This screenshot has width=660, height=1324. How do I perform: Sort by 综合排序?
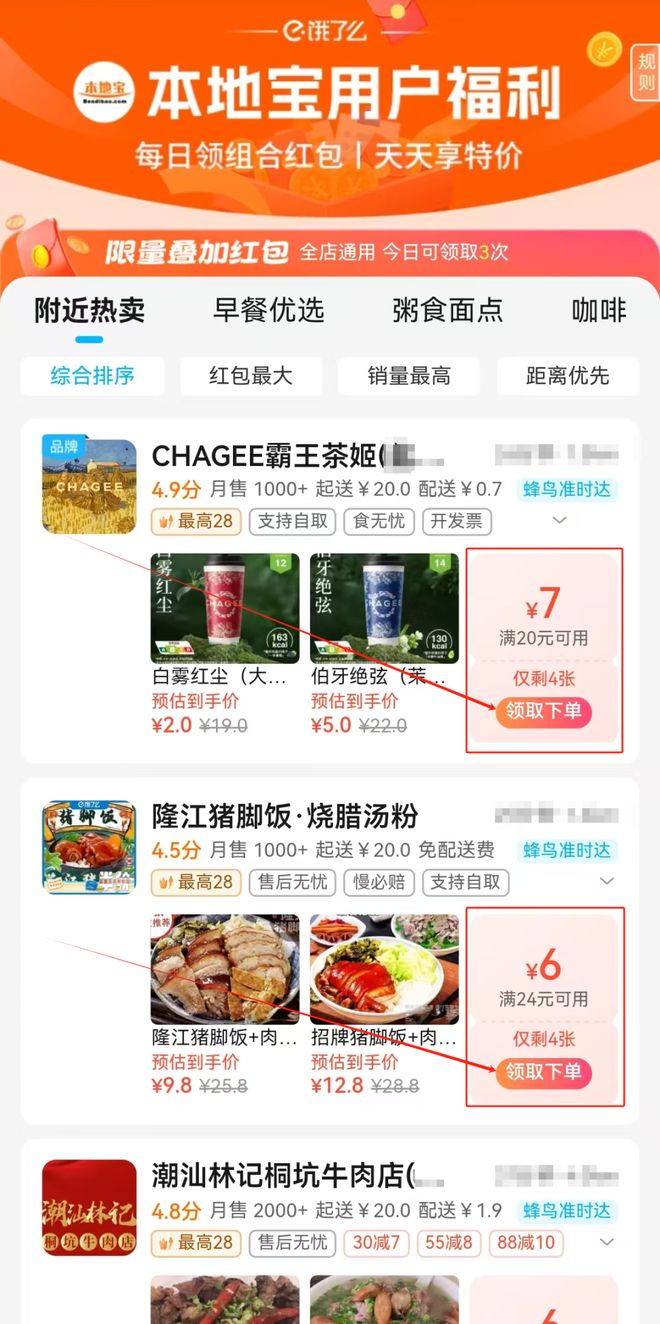click(93, 376)
